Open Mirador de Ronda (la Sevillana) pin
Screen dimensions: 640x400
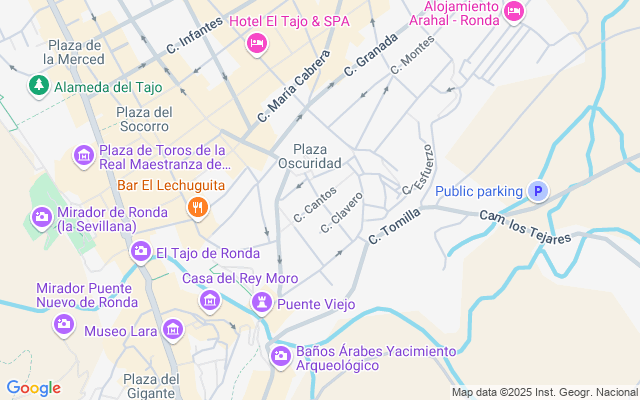[x=42, y=216]
